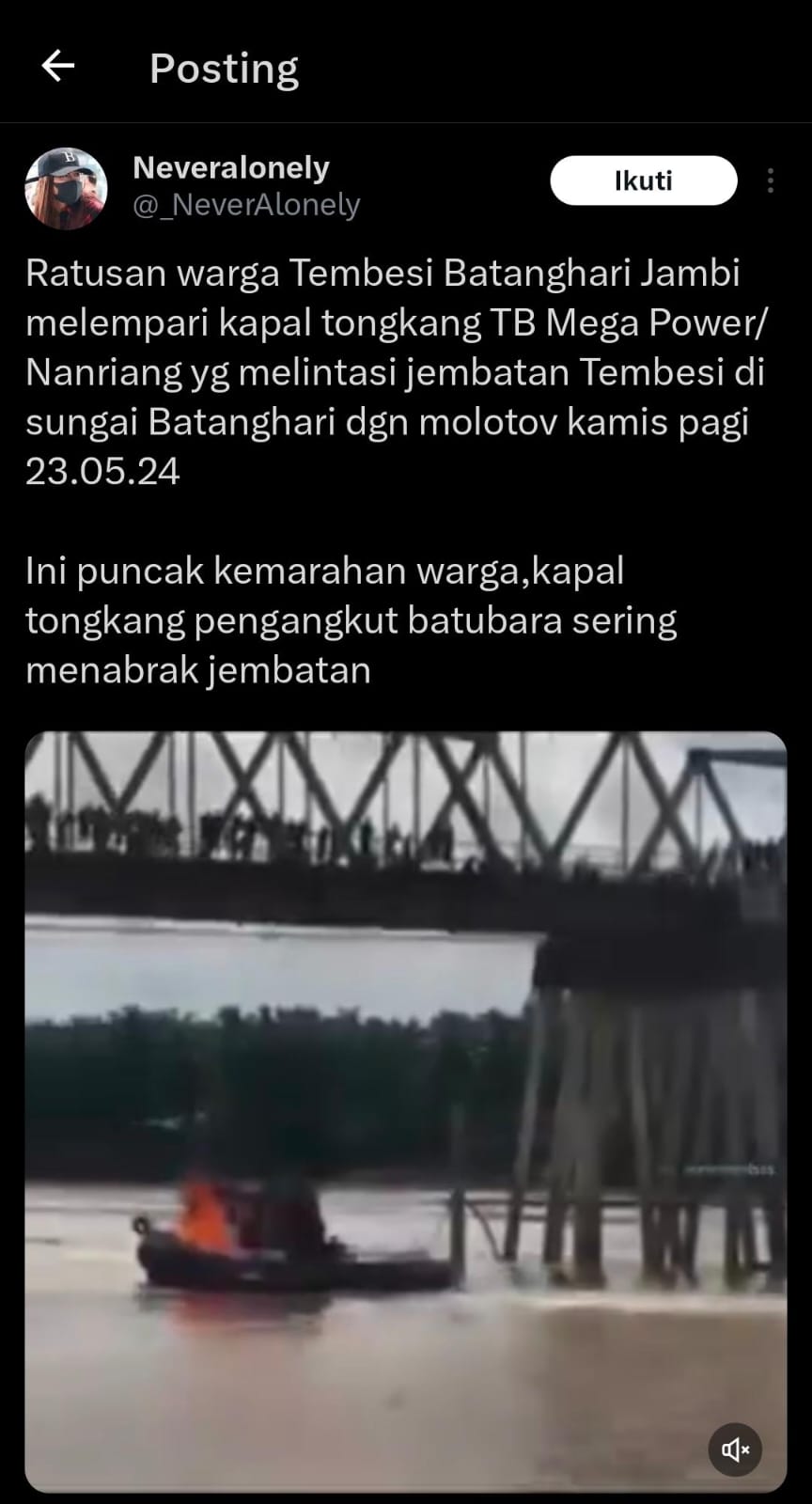Go back from the Posting screen

58,66
